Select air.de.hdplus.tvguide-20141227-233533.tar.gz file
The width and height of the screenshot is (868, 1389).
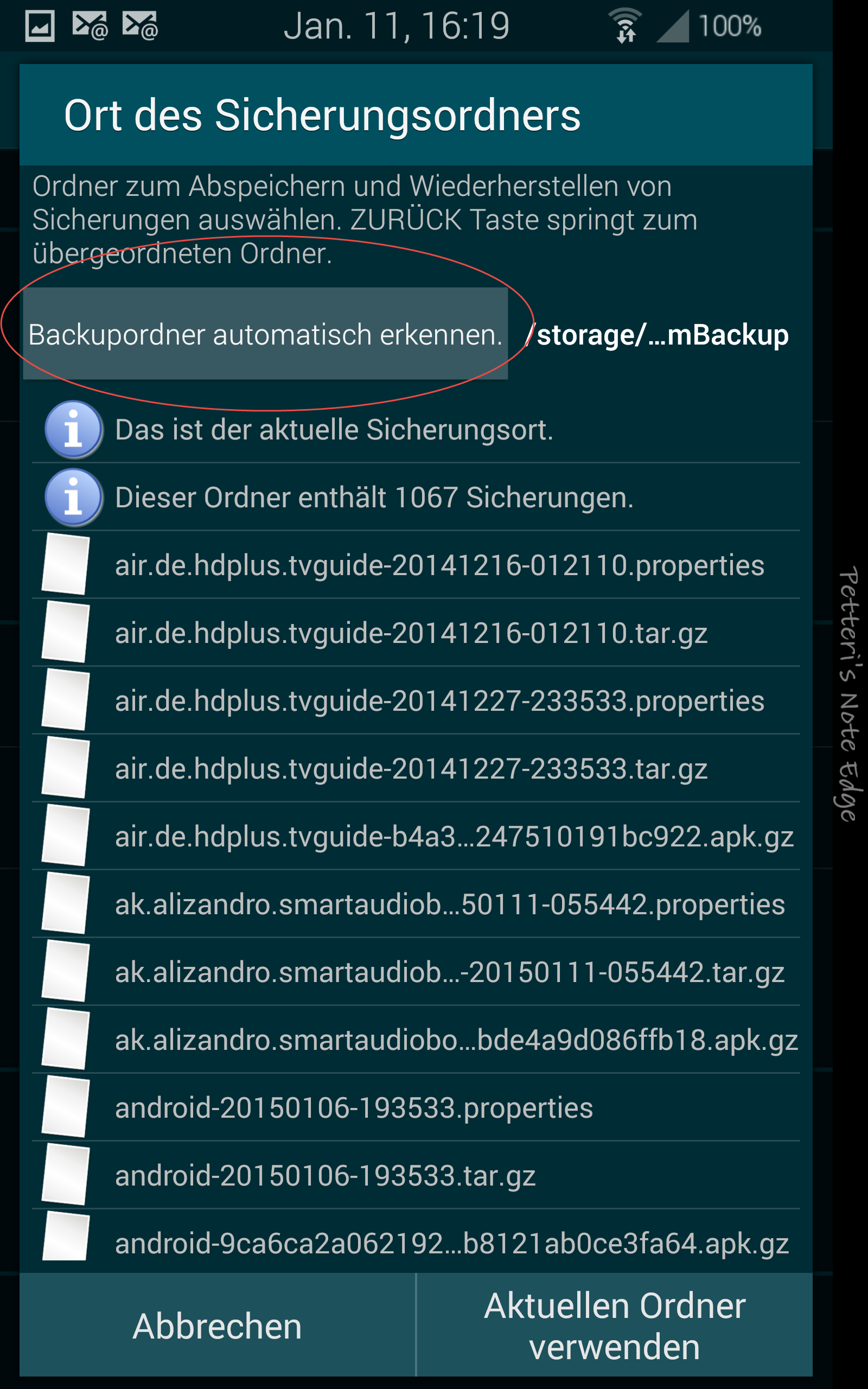click(416, 768)
